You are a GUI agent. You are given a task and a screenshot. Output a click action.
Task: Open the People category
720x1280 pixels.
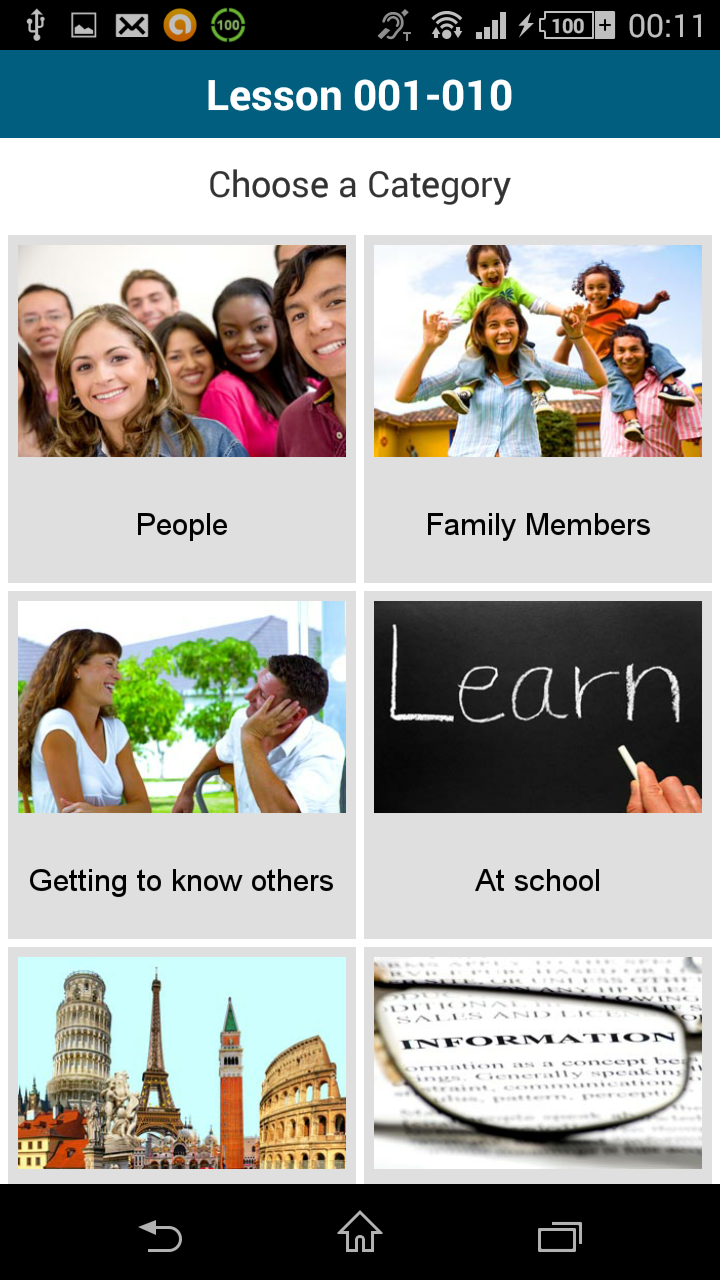pyautogui.click(x=182, y=409)
